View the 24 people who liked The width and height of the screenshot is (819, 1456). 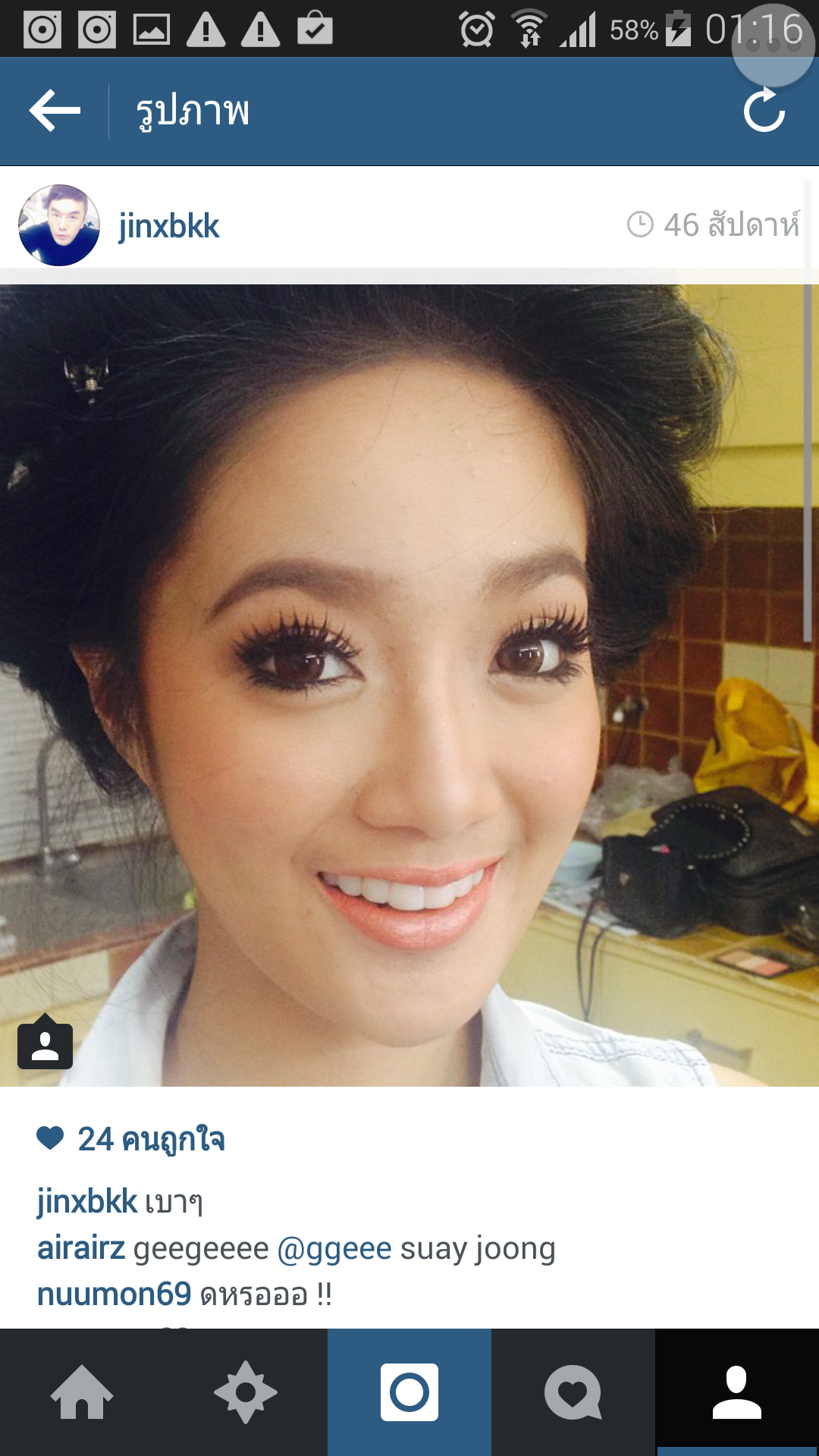pos(150,1139)
